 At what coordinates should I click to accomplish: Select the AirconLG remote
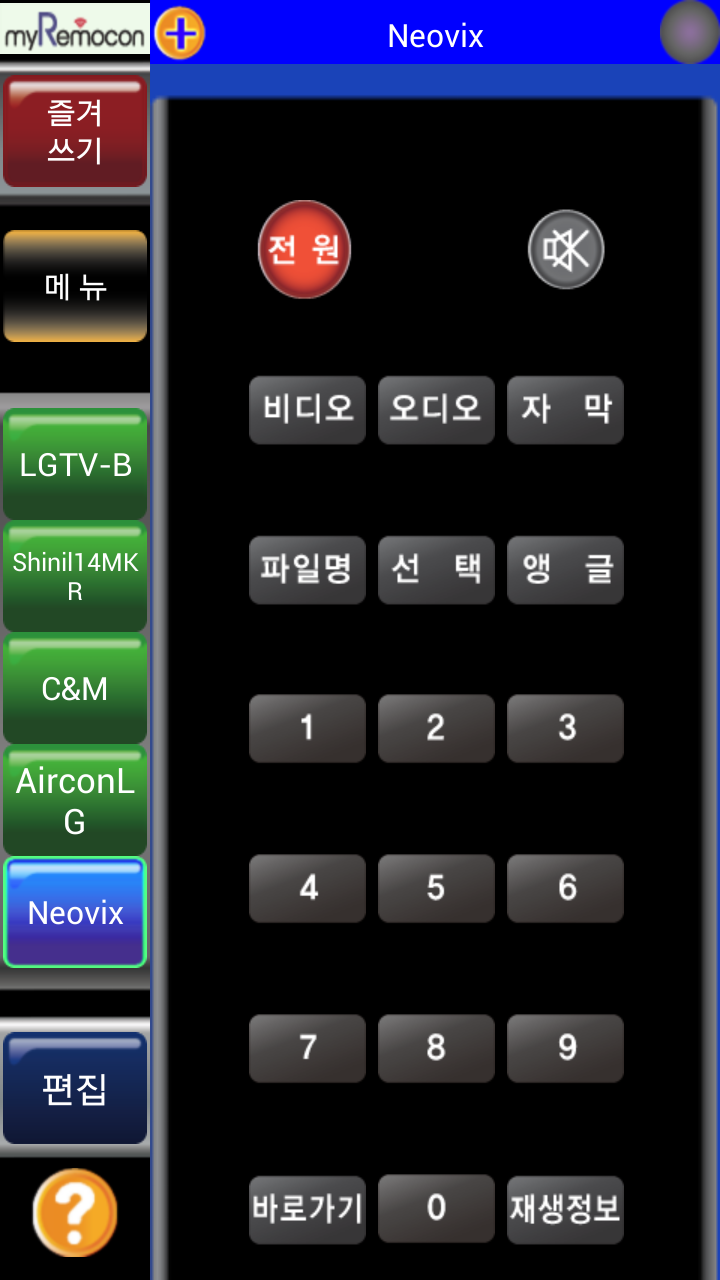coord(75,801)
